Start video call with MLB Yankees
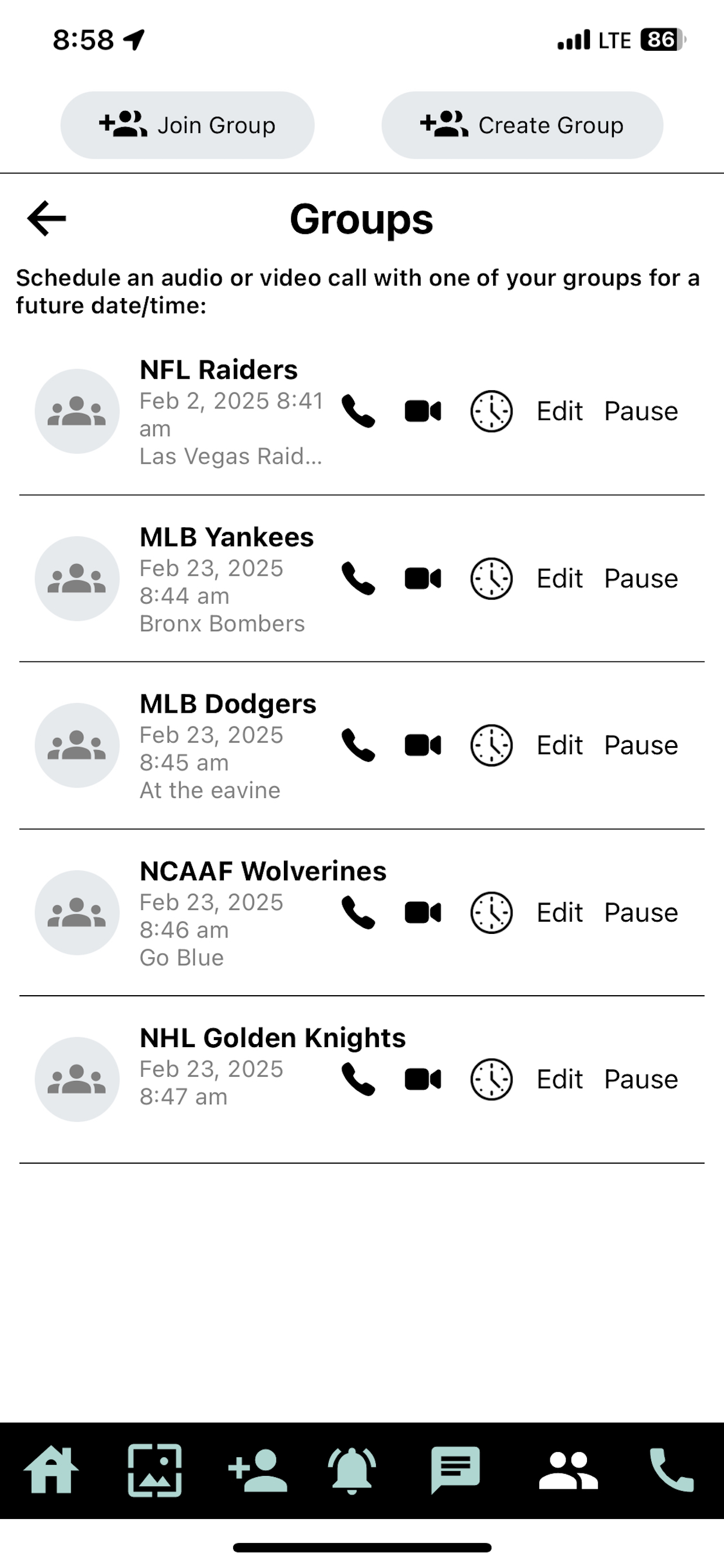This screenshot has width=724, height=1568. pyautogui.click(x=423, y=579)
